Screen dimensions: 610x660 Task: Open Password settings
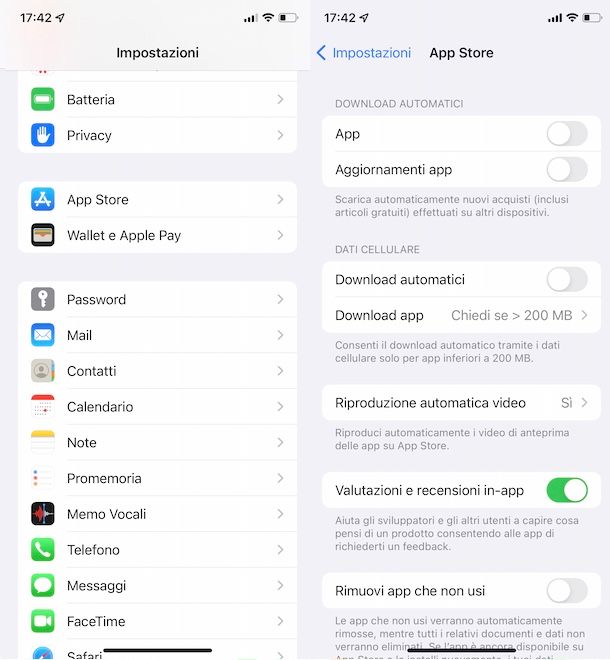(x=157, y=300)
